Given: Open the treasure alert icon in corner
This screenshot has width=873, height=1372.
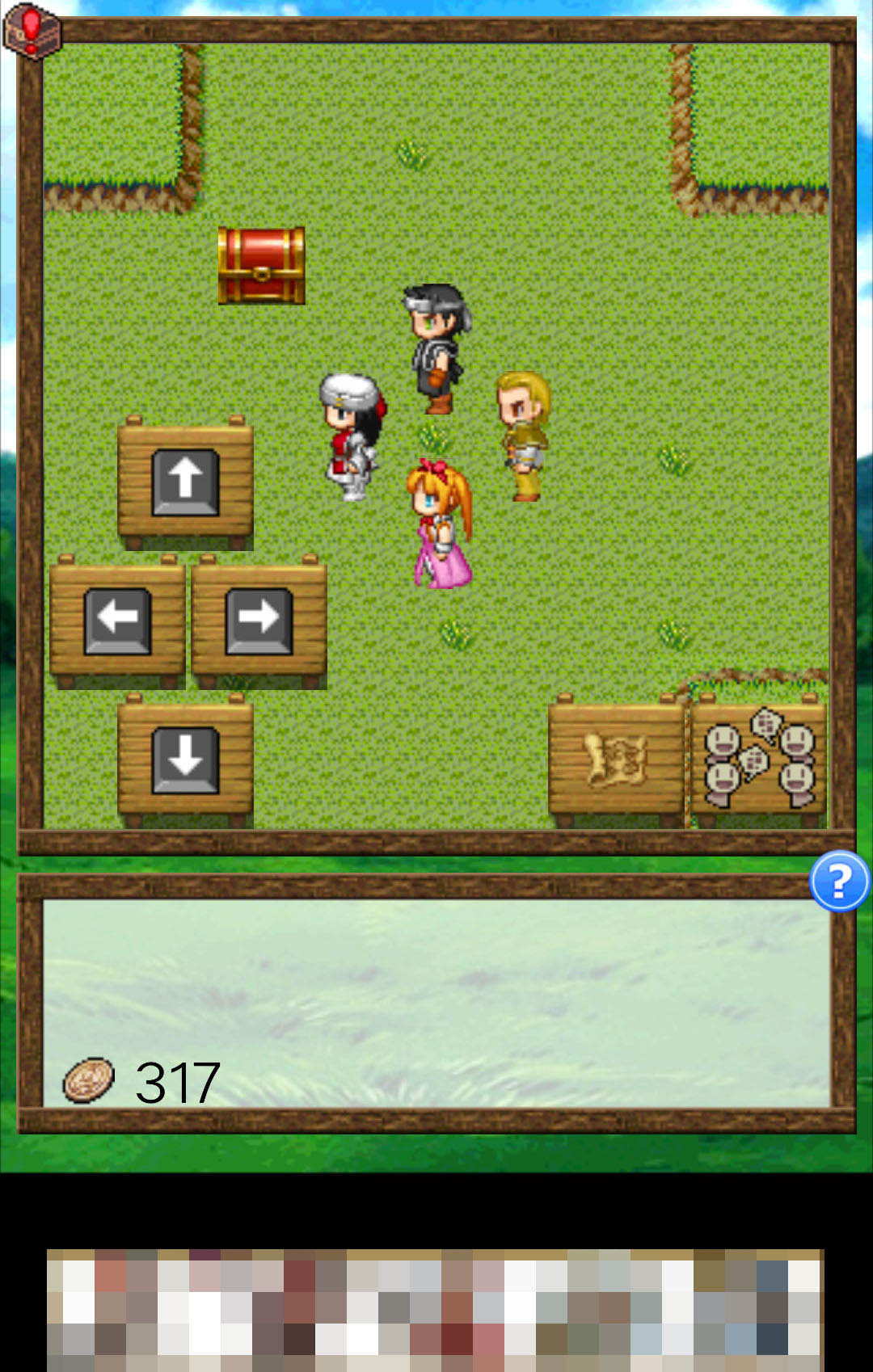Looking at the screenshot, I should (x=32, y=31).
